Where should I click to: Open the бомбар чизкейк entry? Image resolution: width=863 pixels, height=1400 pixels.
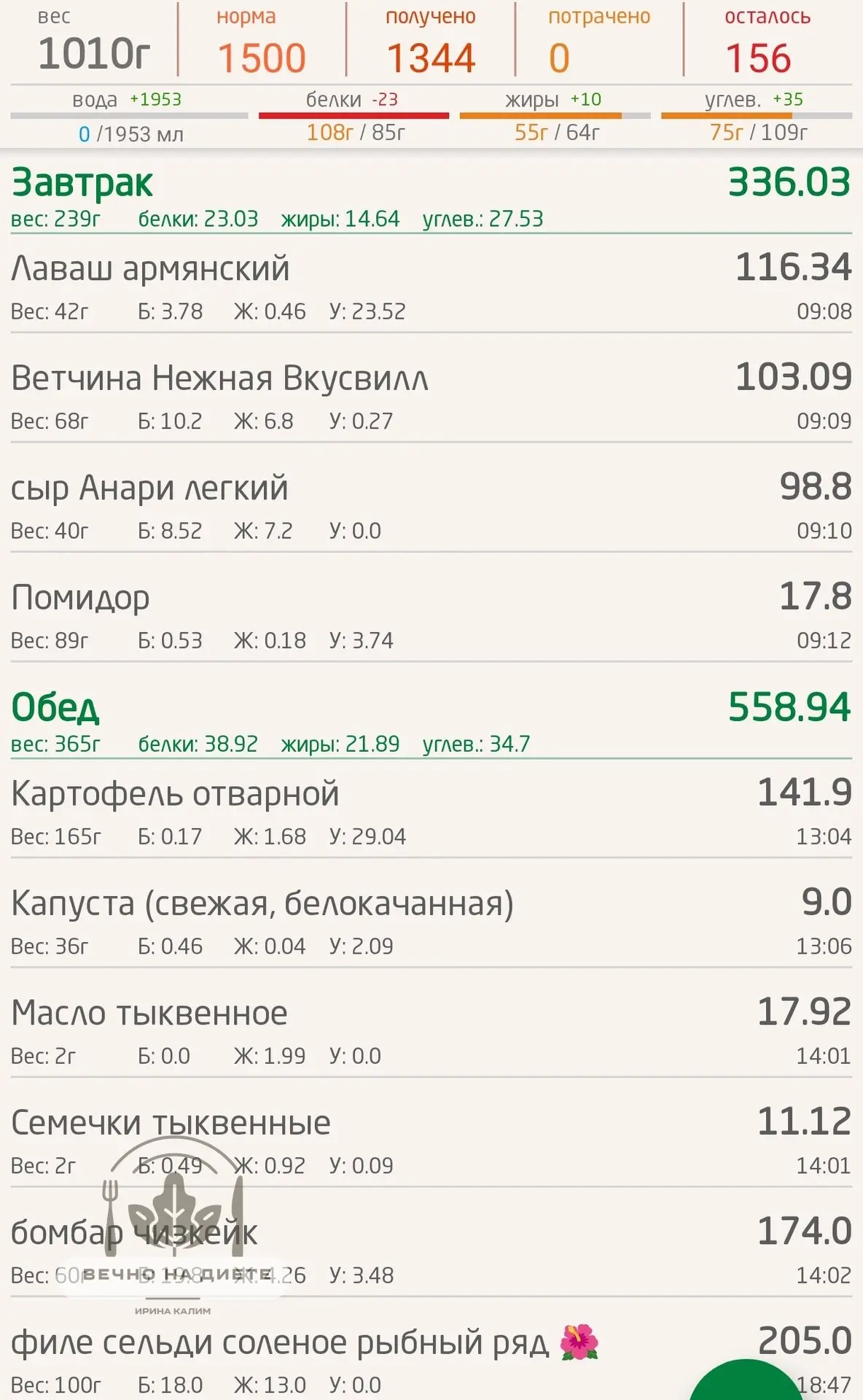pos(431,1249)
